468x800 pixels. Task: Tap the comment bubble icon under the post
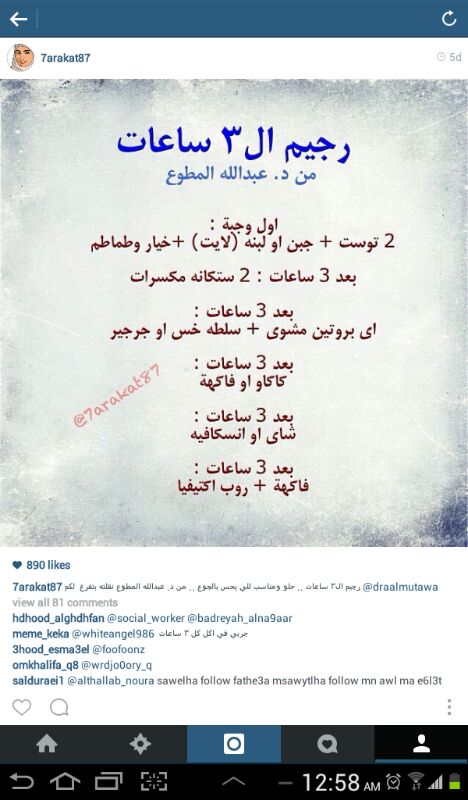pos(59,707)
